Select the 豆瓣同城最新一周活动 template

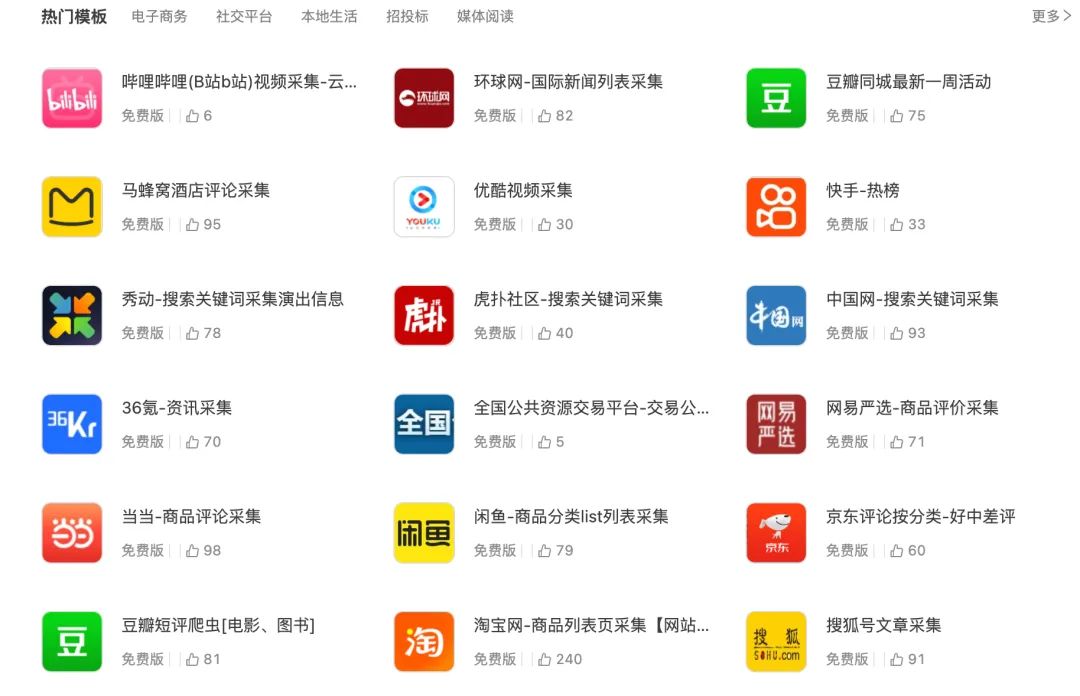[x=908, y=82]
